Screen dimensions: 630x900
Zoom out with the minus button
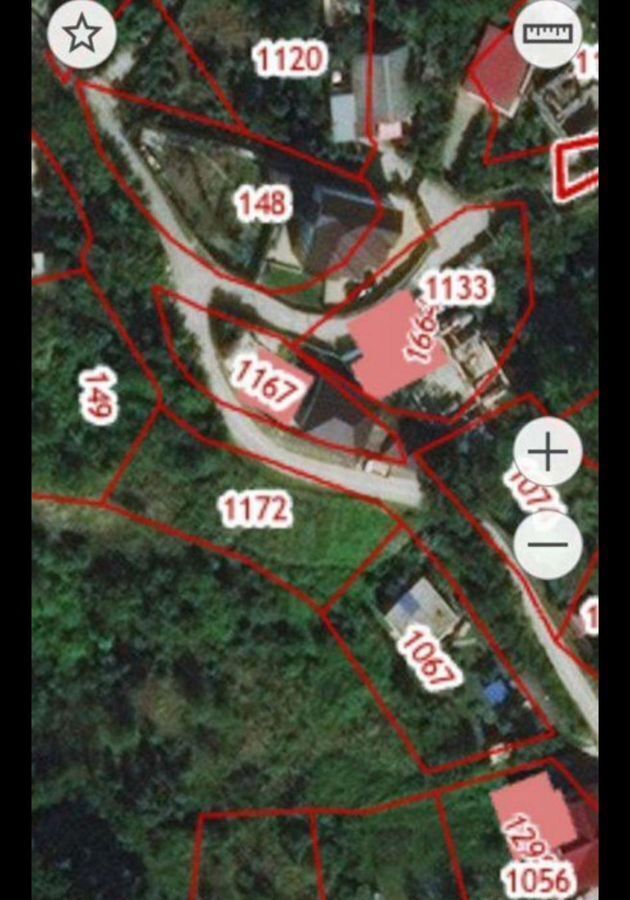coord(547,545)
